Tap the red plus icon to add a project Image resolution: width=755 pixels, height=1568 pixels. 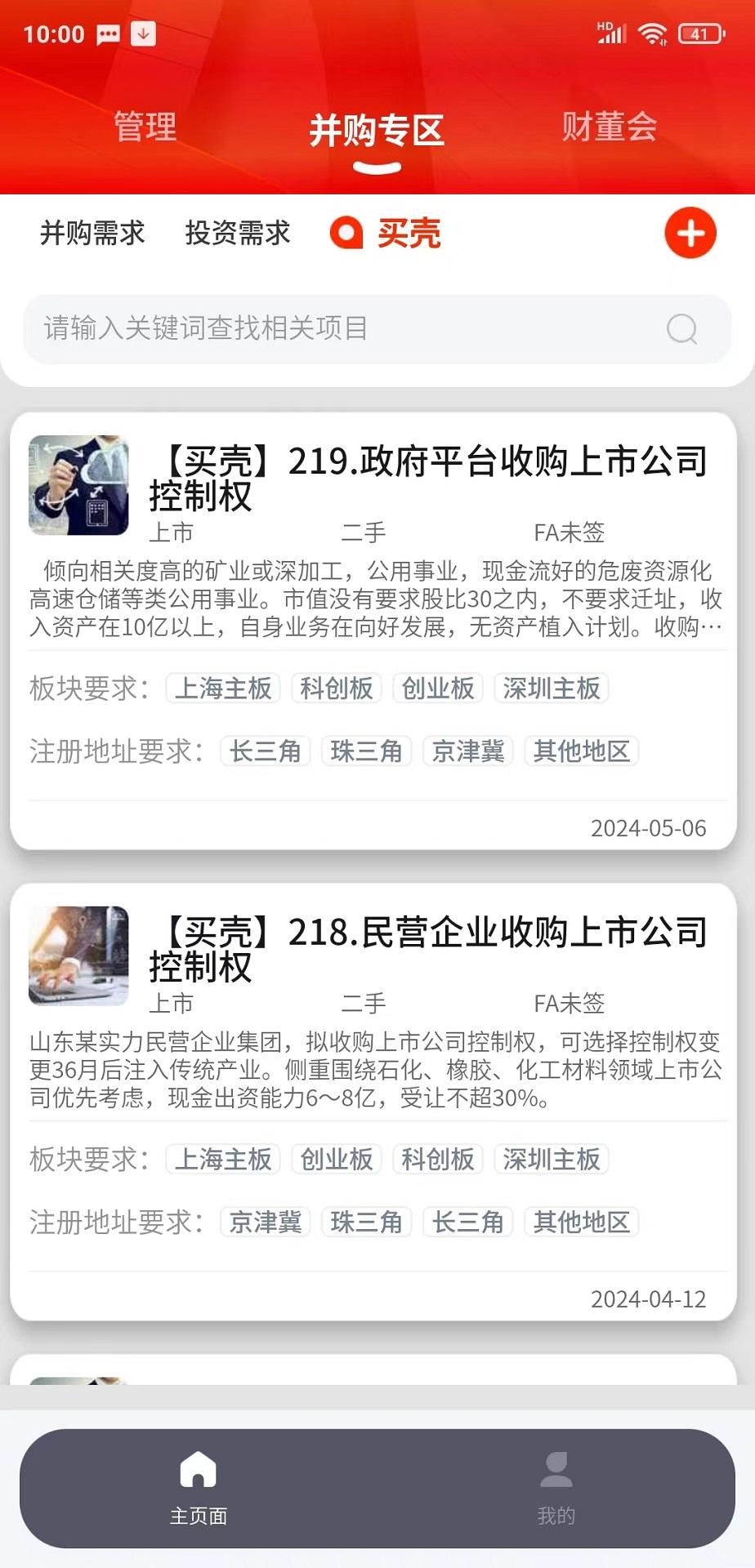coord(690,233)
